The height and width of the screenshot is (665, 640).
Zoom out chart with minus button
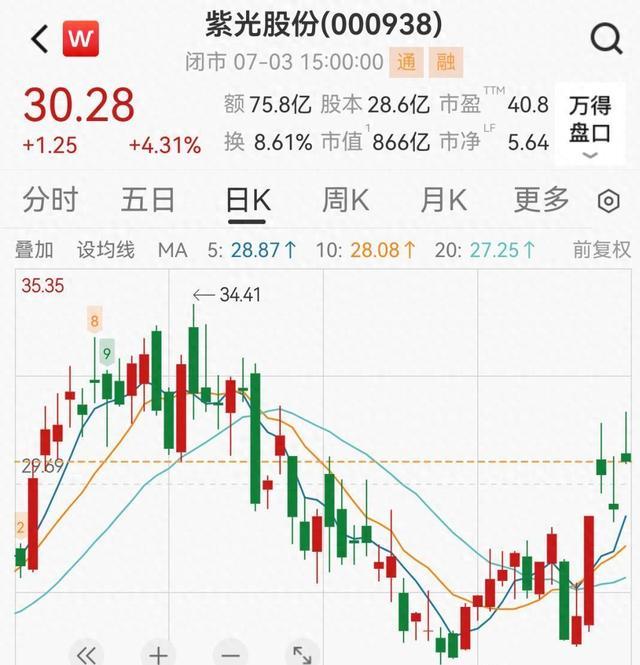[x=230, y=654]
